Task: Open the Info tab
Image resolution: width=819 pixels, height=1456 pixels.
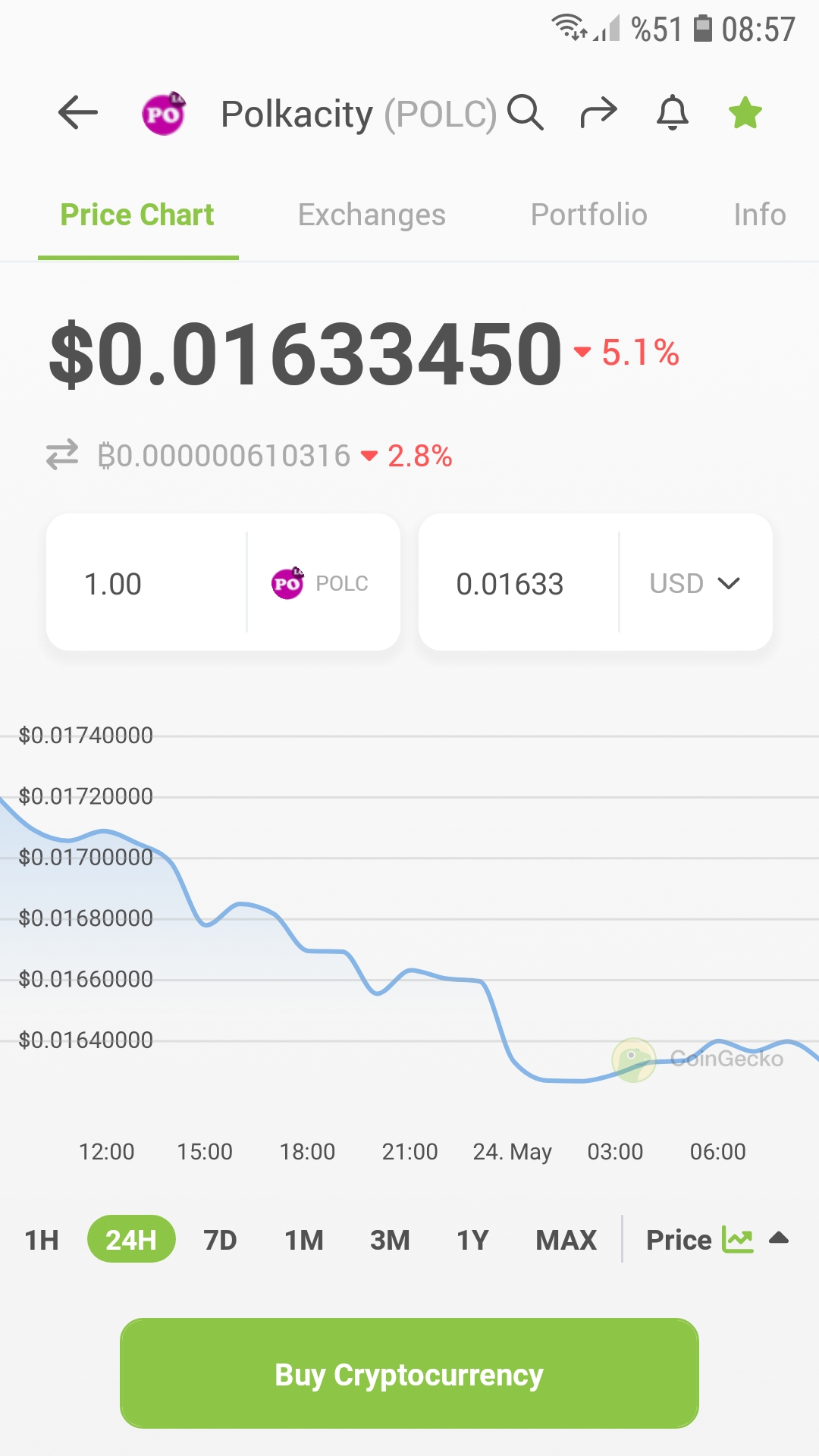Action: click(x=760, y=215)
